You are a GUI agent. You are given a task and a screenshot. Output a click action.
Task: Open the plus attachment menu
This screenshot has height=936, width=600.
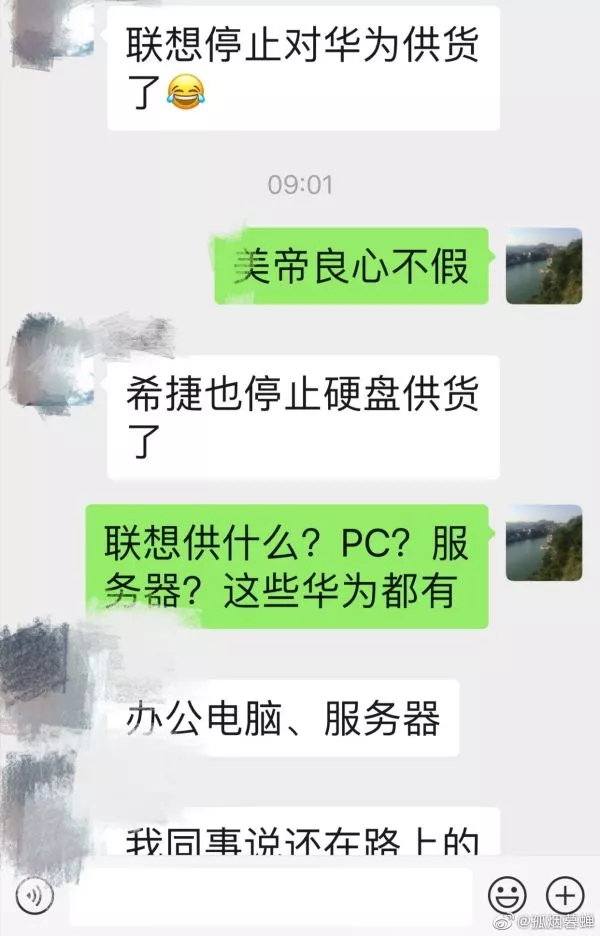pyautogui.click(x=565, y=895)
